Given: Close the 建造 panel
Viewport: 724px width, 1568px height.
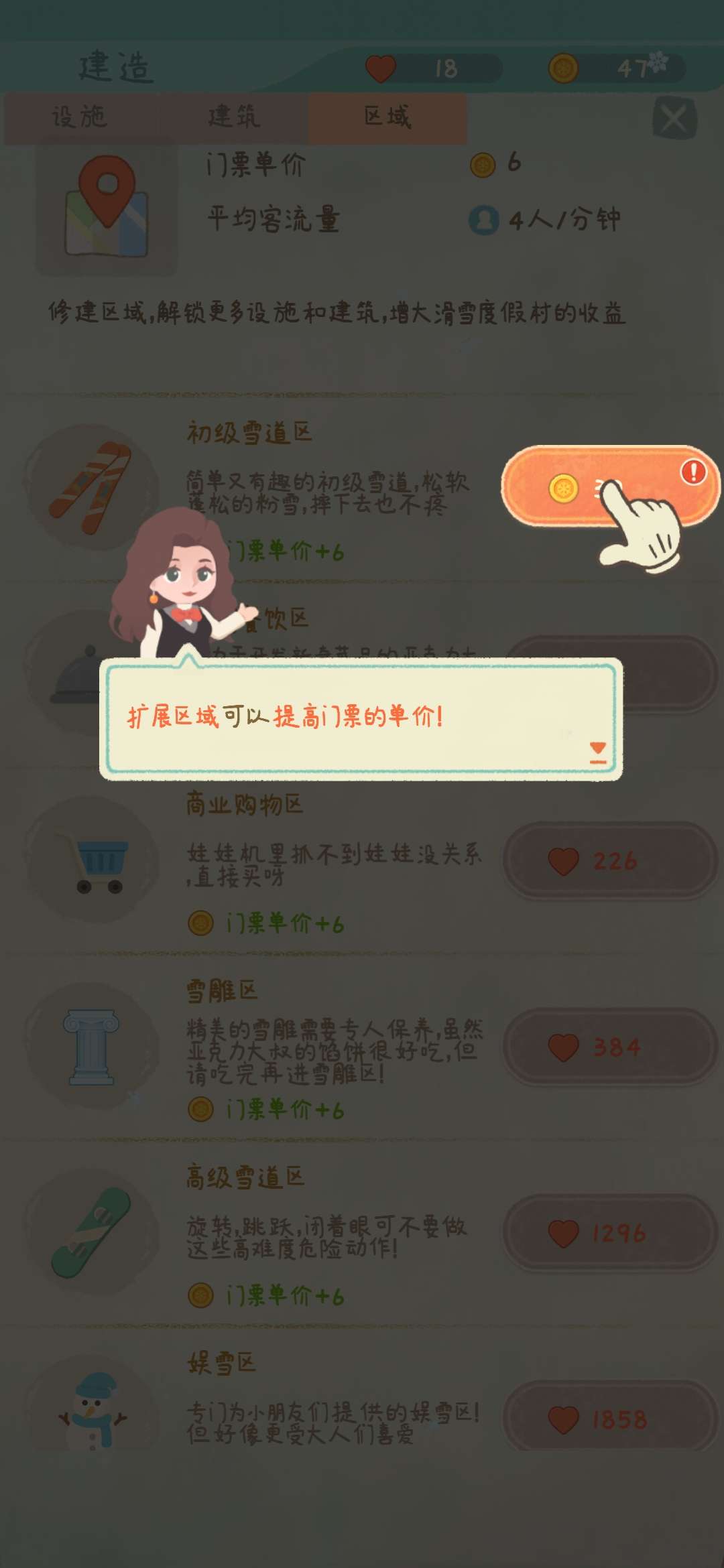Looking at the screenshot, I should (674, 119).
